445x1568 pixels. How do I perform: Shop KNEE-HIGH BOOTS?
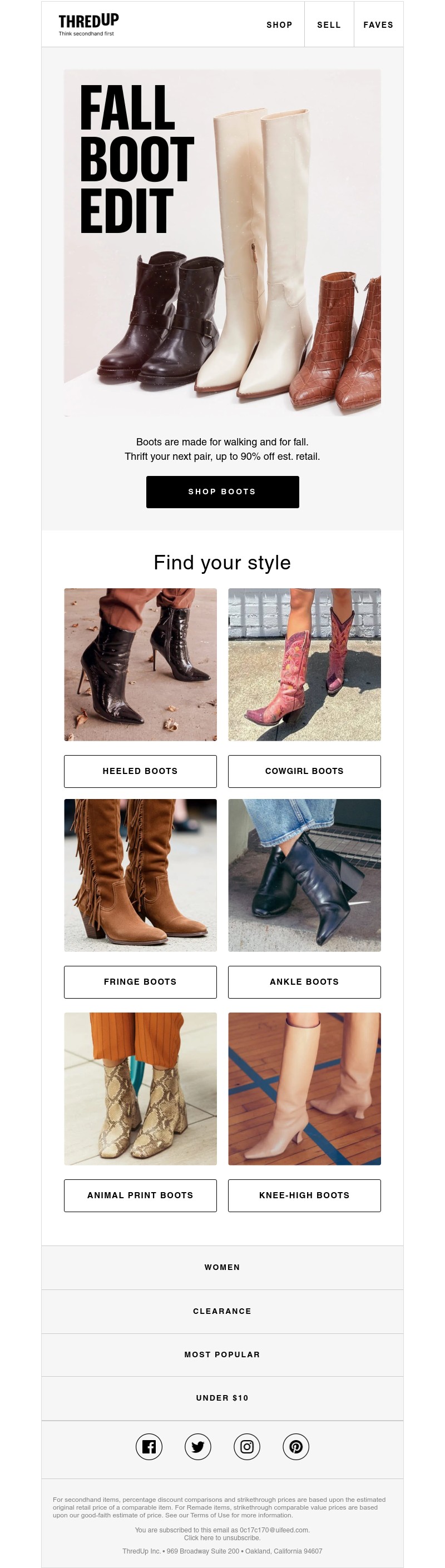click(x=304, y=1195)
